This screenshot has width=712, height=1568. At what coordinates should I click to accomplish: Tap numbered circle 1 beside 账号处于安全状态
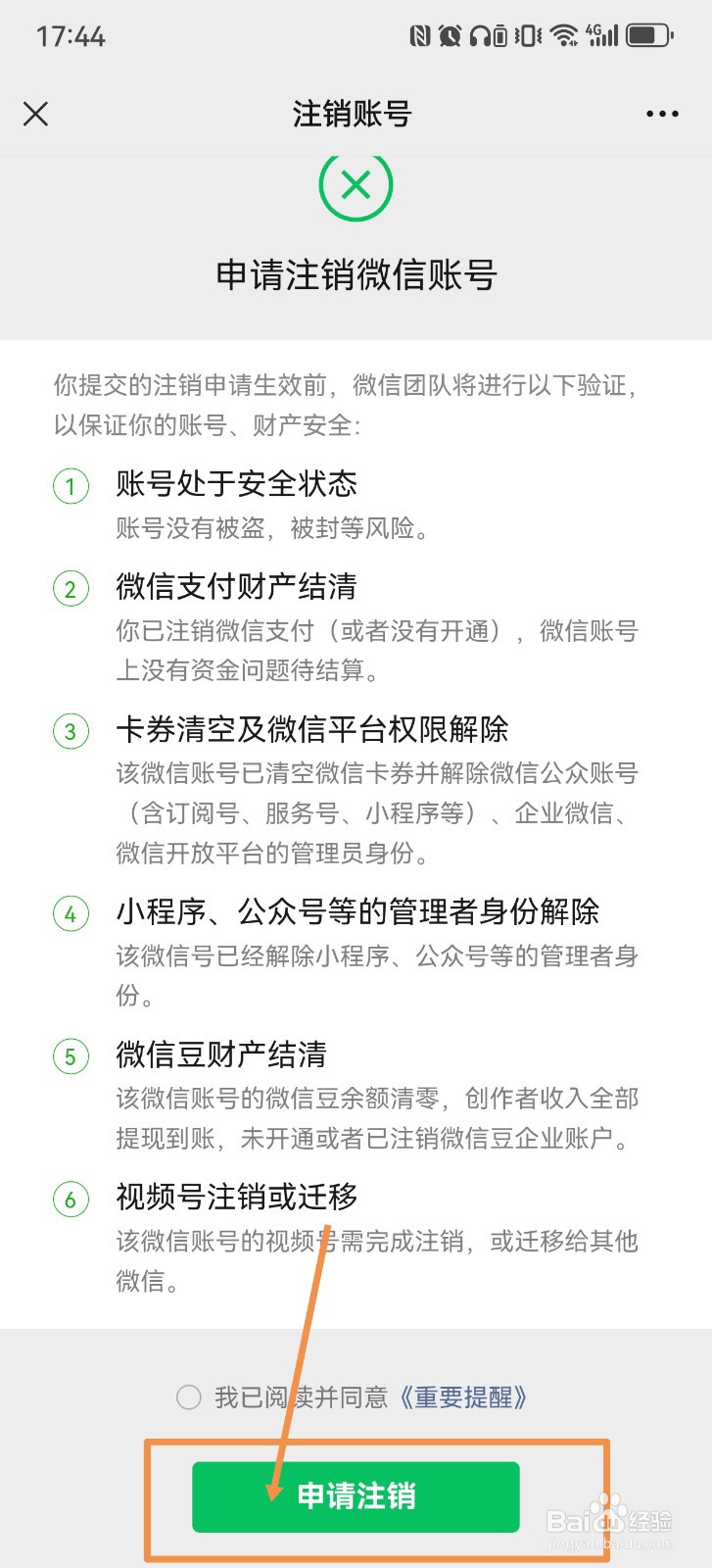click(70, 485)
